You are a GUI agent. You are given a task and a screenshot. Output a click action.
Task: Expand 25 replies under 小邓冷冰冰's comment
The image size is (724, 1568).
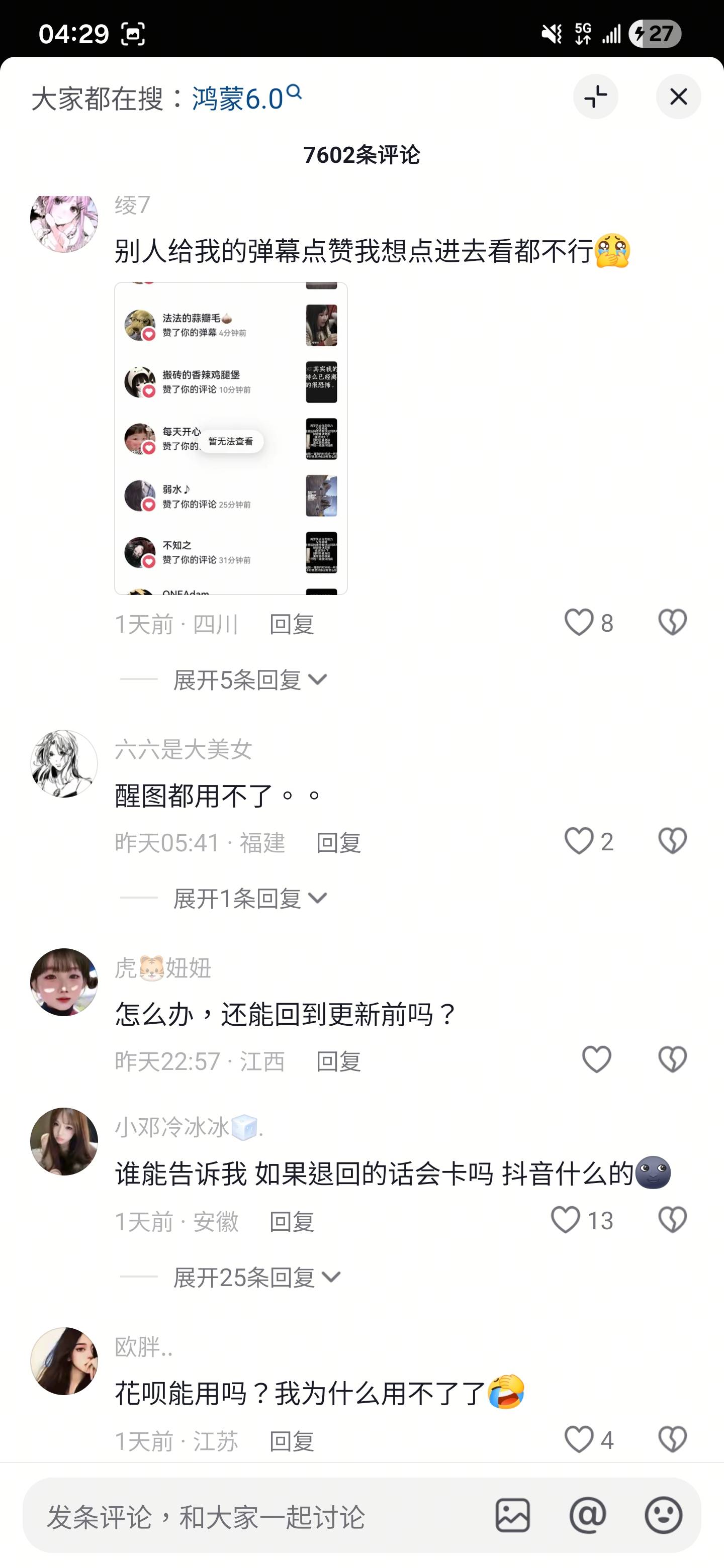256,1277
